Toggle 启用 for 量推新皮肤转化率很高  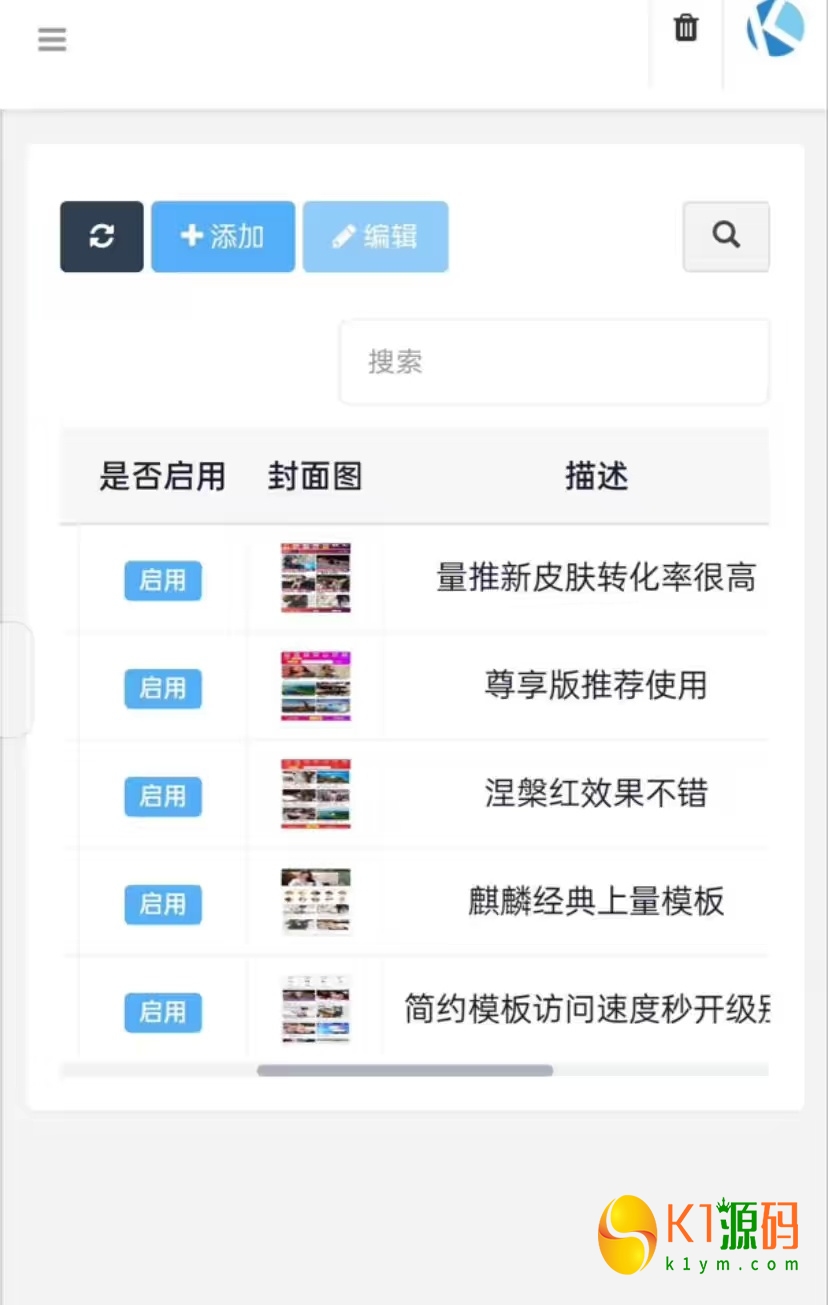163,580
